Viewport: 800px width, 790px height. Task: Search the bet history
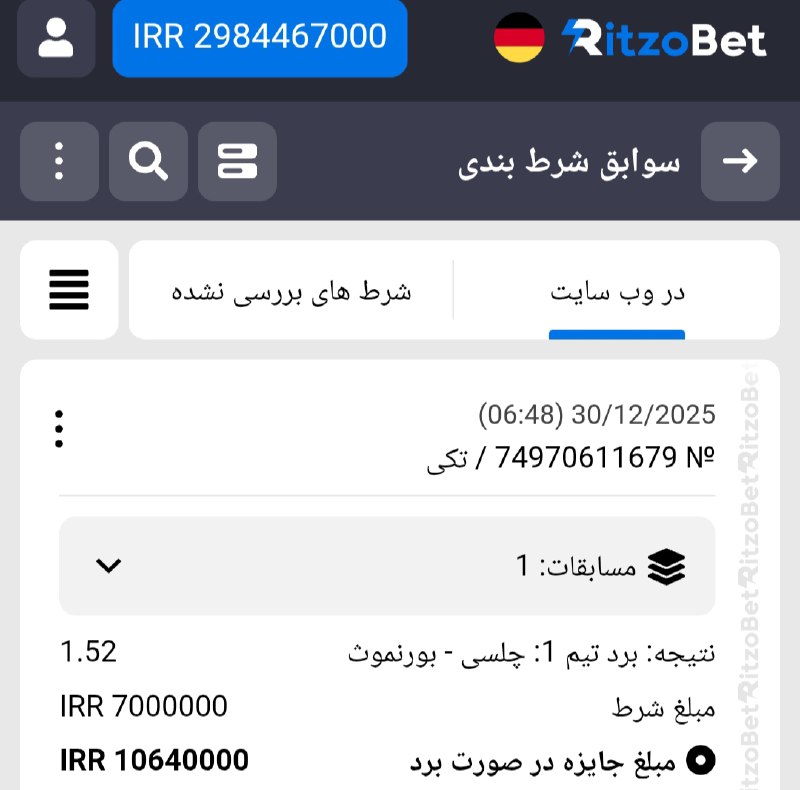point(148,161)
